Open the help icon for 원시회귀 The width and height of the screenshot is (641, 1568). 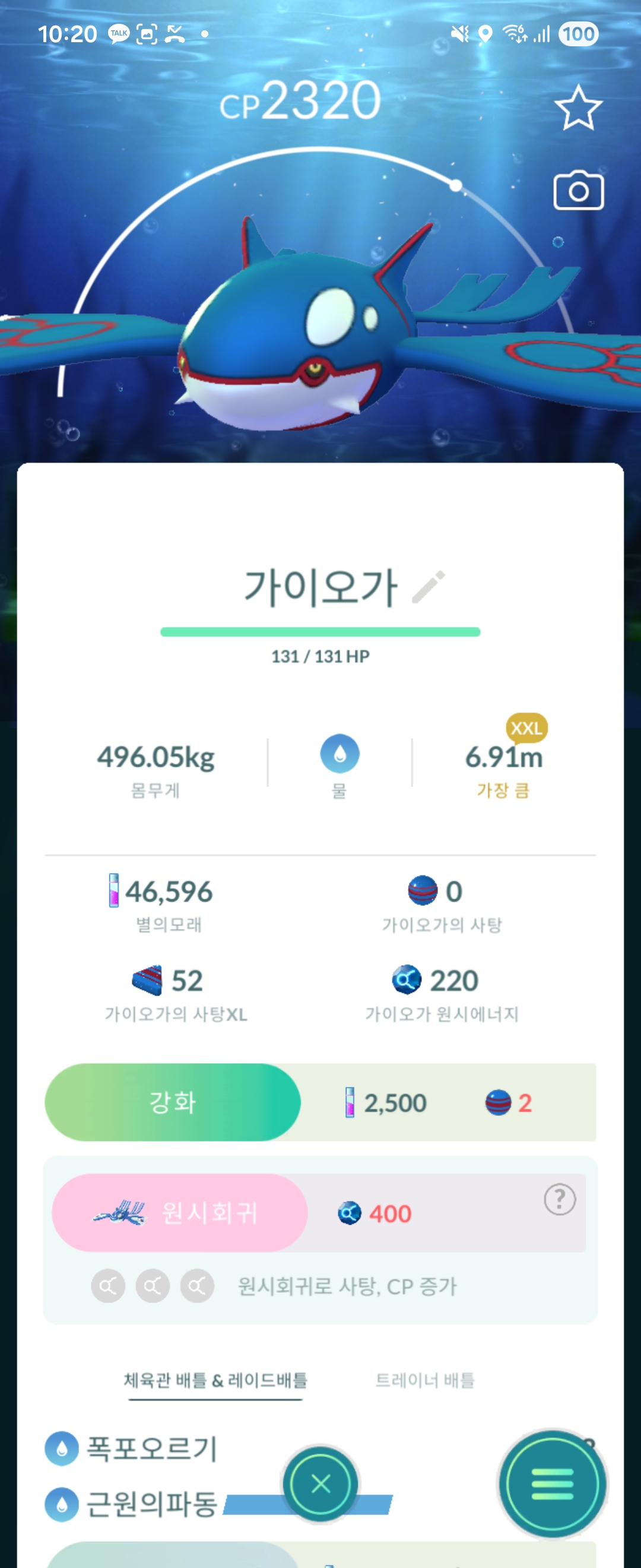pos(560,1200)
